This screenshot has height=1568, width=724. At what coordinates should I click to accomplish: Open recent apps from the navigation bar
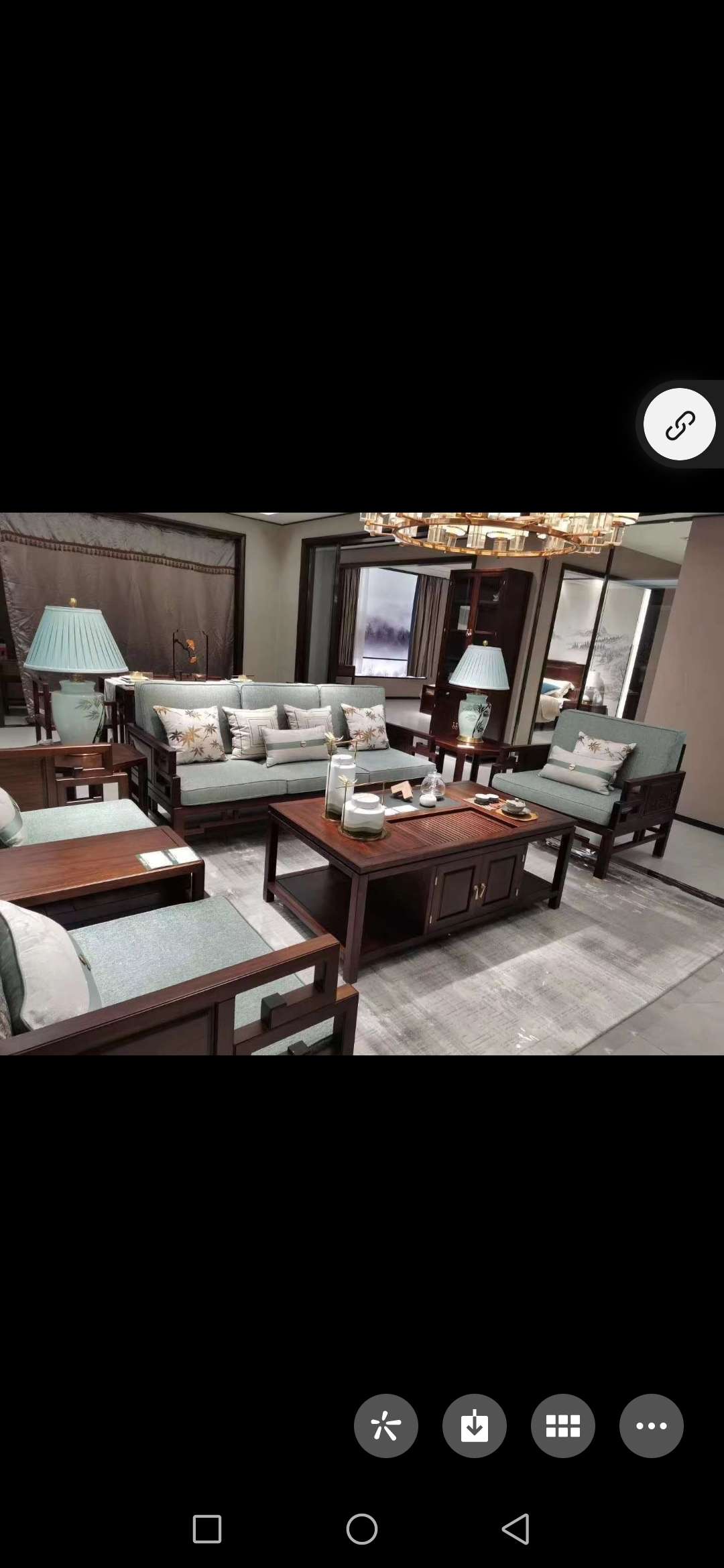coord(207,1529)
